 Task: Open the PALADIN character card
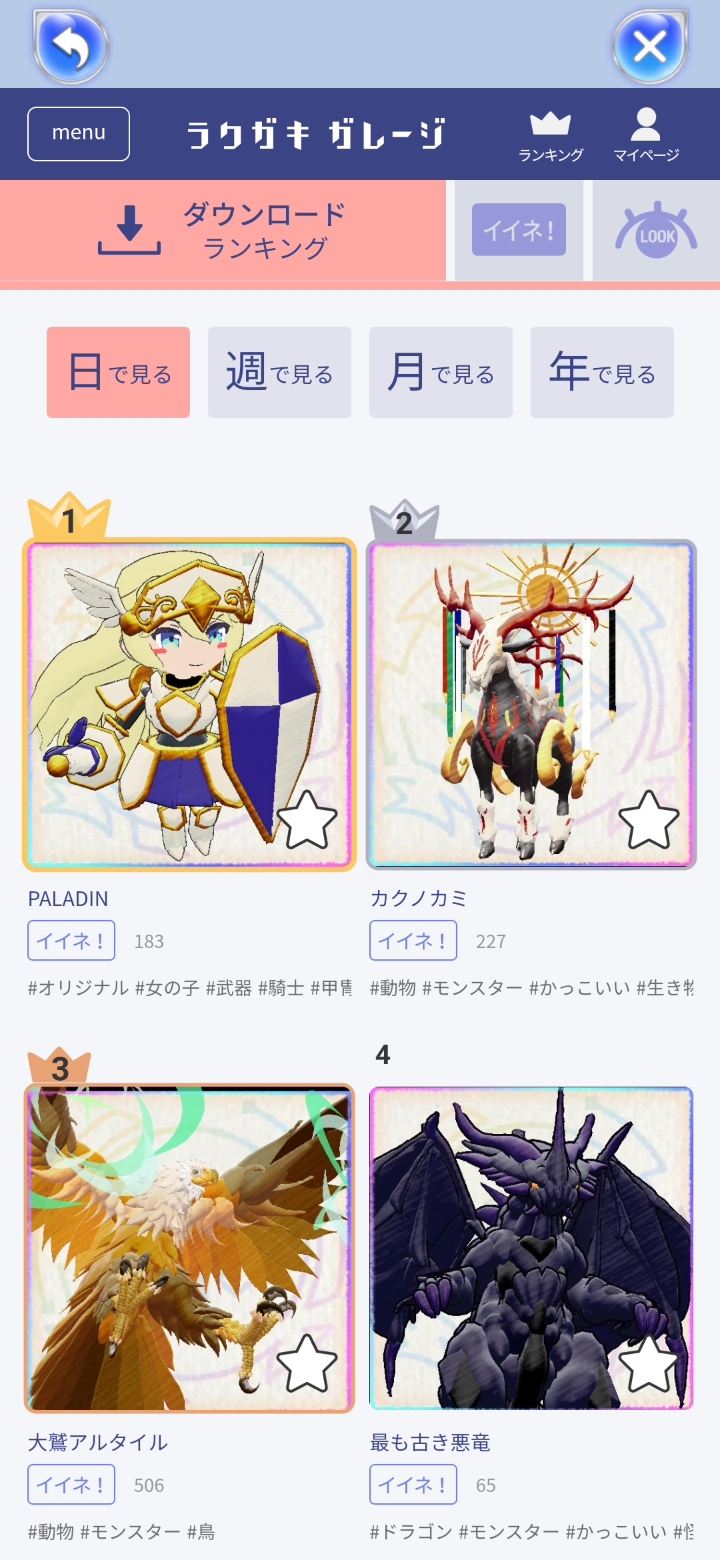coord(189,704)
